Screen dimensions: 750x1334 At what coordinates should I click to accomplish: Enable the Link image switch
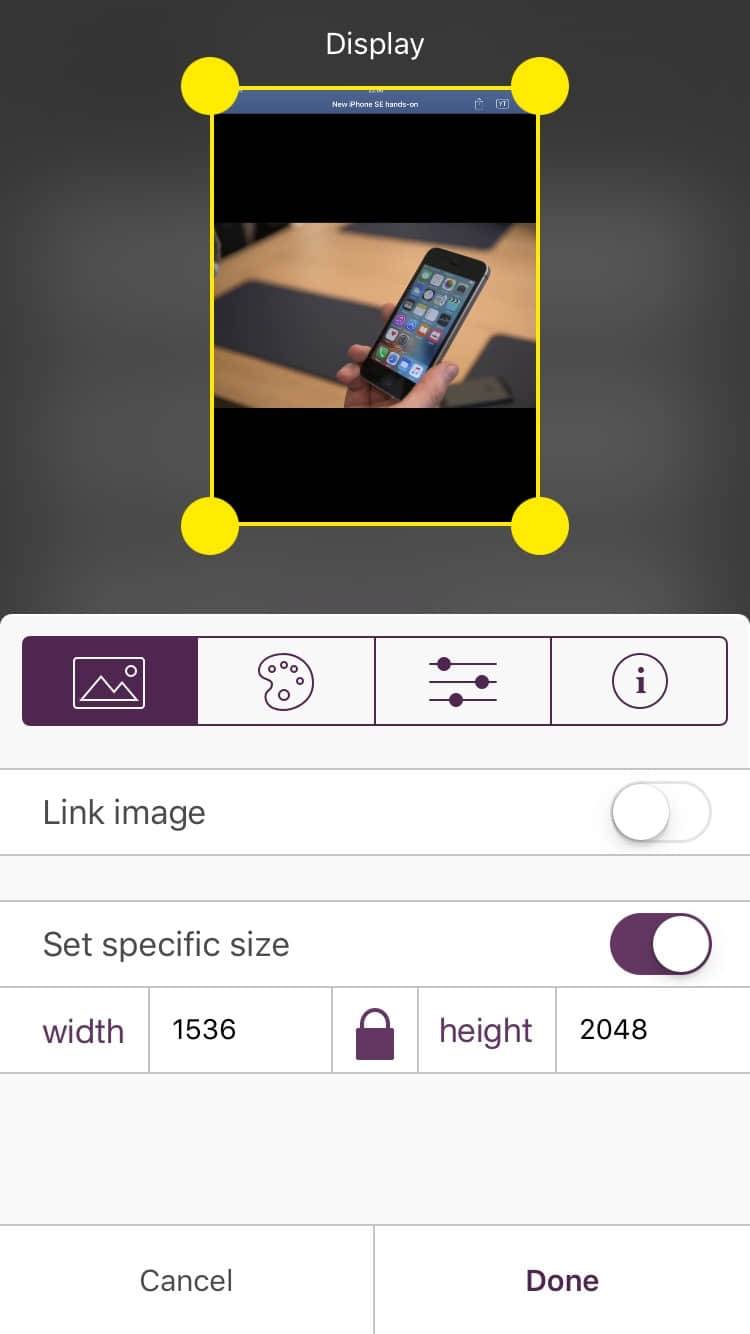pos(660,812)
